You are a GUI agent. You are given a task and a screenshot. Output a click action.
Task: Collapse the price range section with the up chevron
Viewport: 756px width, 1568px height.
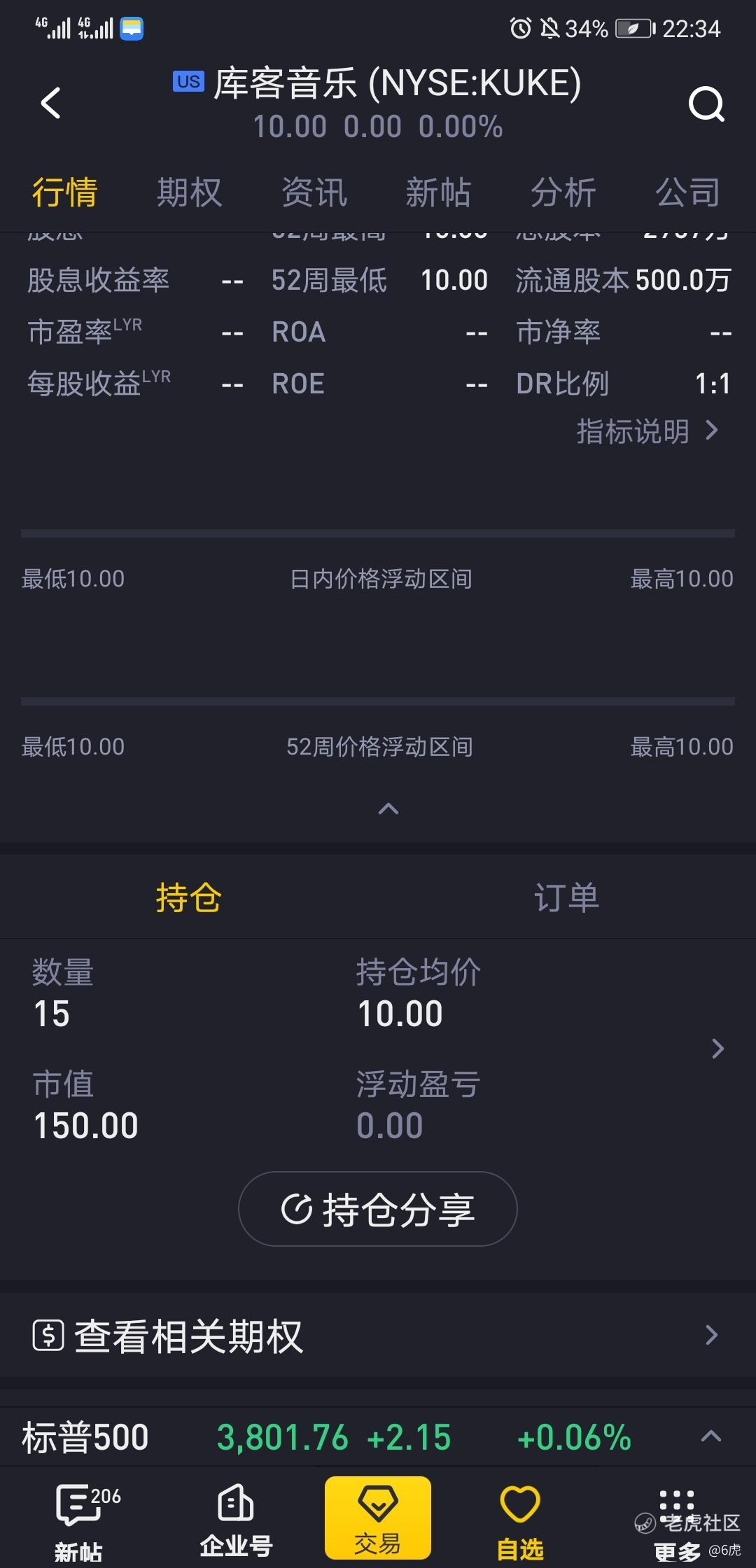tap(388, 809)
